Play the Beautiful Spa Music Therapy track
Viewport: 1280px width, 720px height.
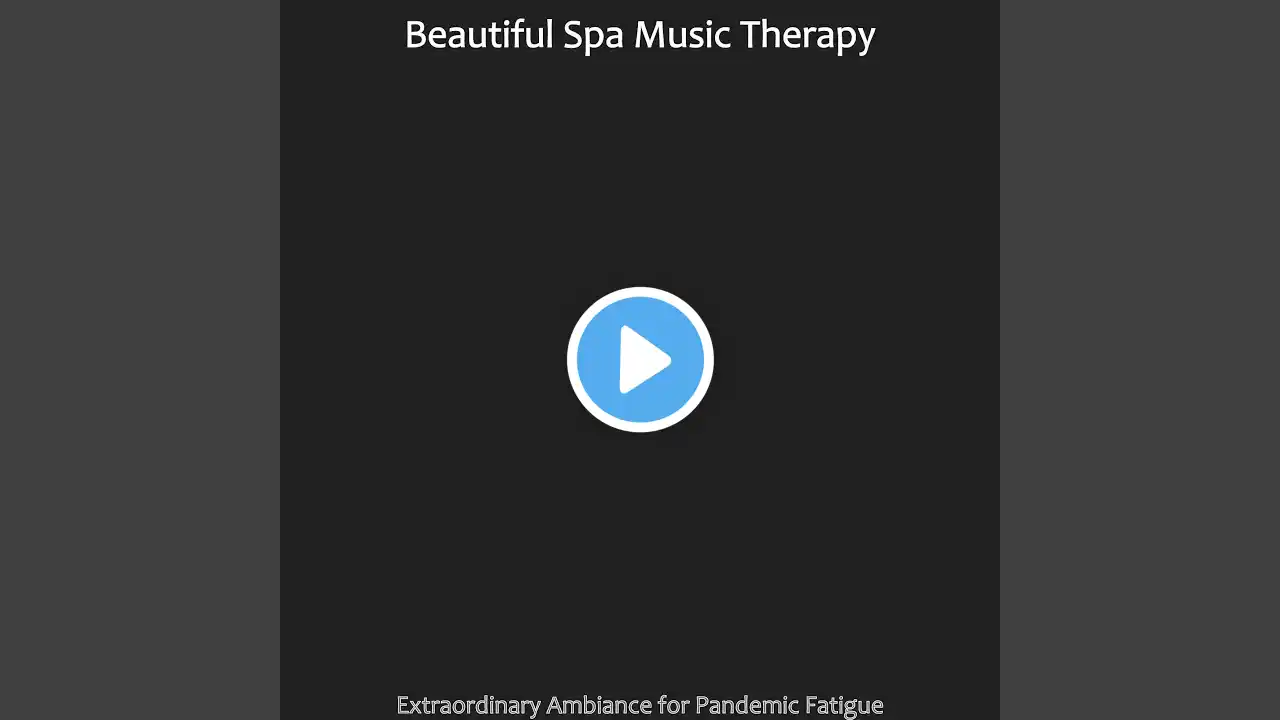click(x=640, y=360)
